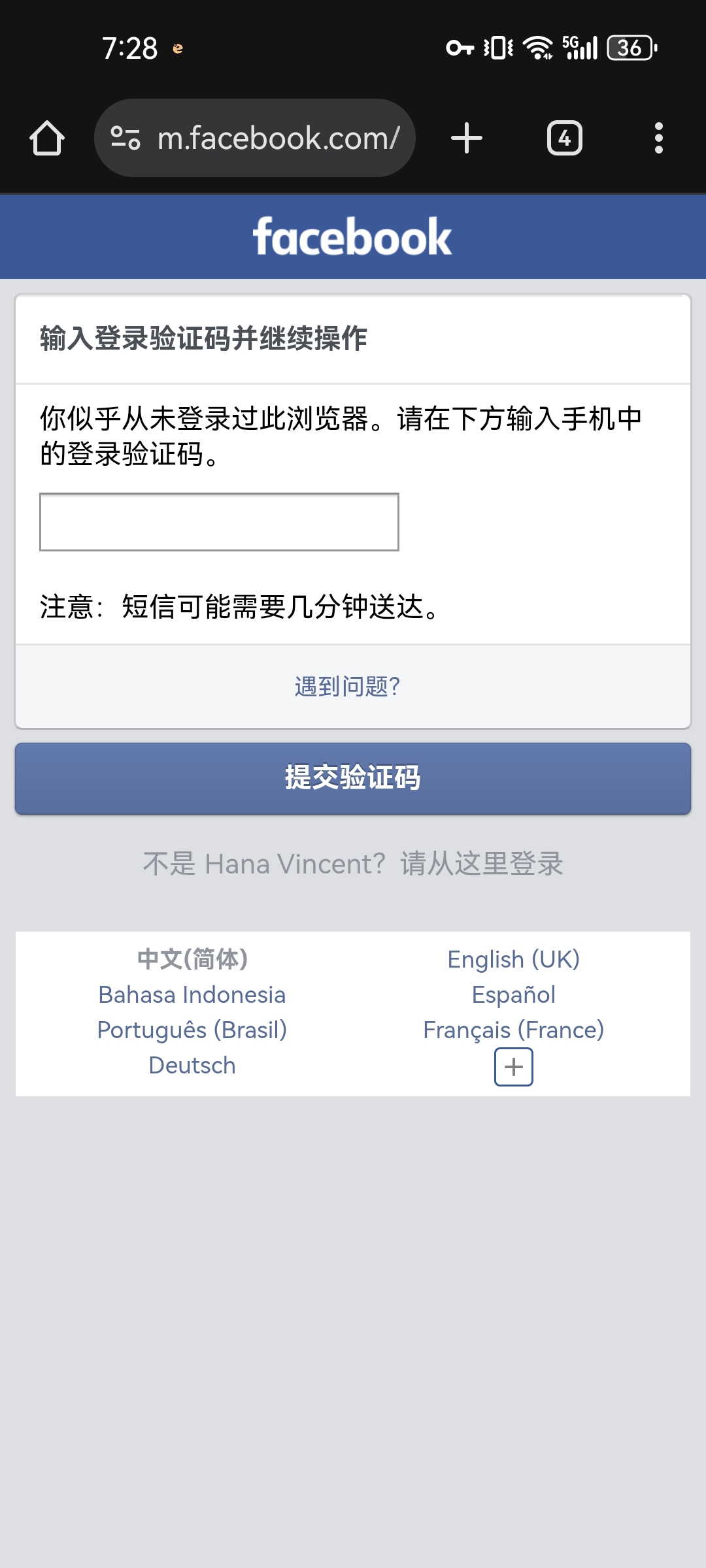
Task: Focus the login verification code field
Action: coord(219,522)
